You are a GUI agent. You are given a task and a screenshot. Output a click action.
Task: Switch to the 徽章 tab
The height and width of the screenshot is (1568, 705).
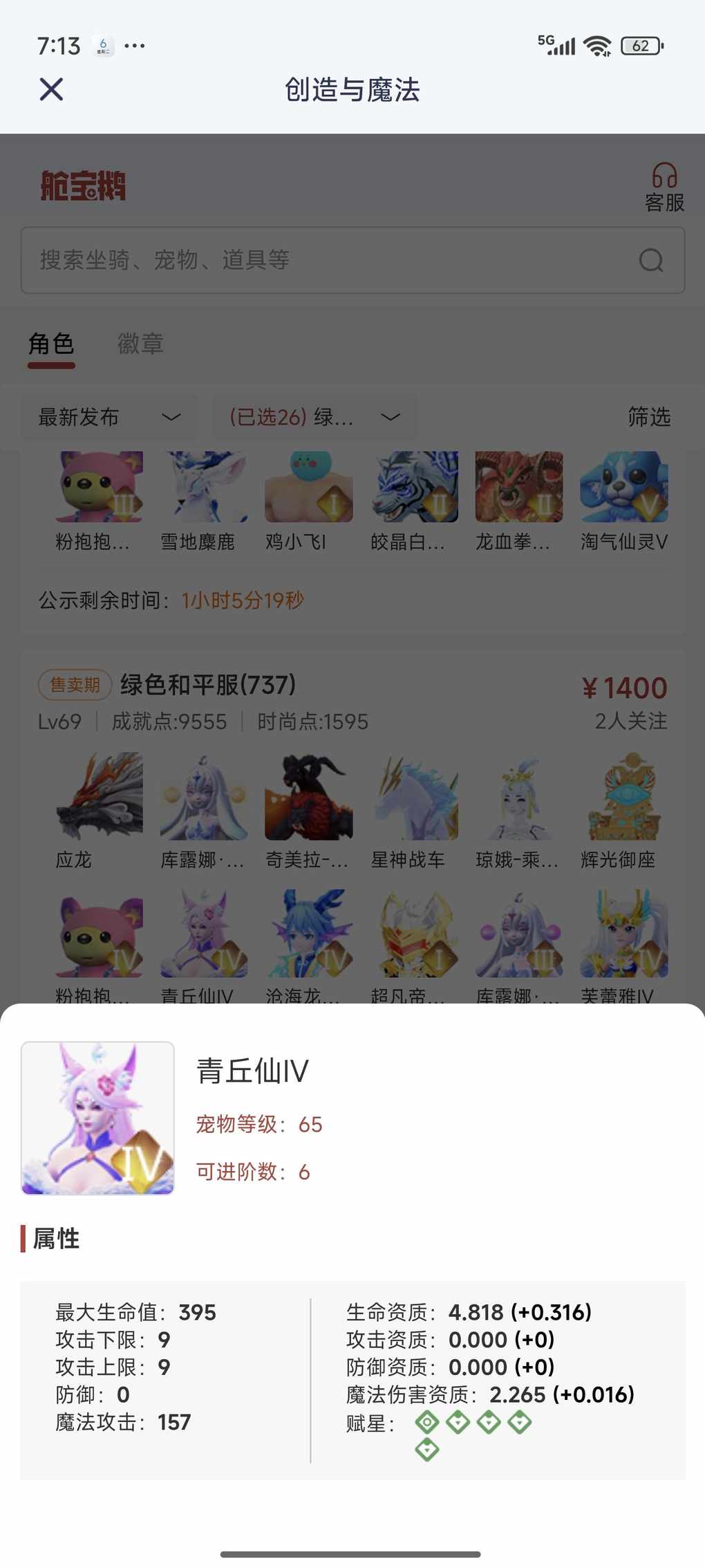tap(140, 344)
